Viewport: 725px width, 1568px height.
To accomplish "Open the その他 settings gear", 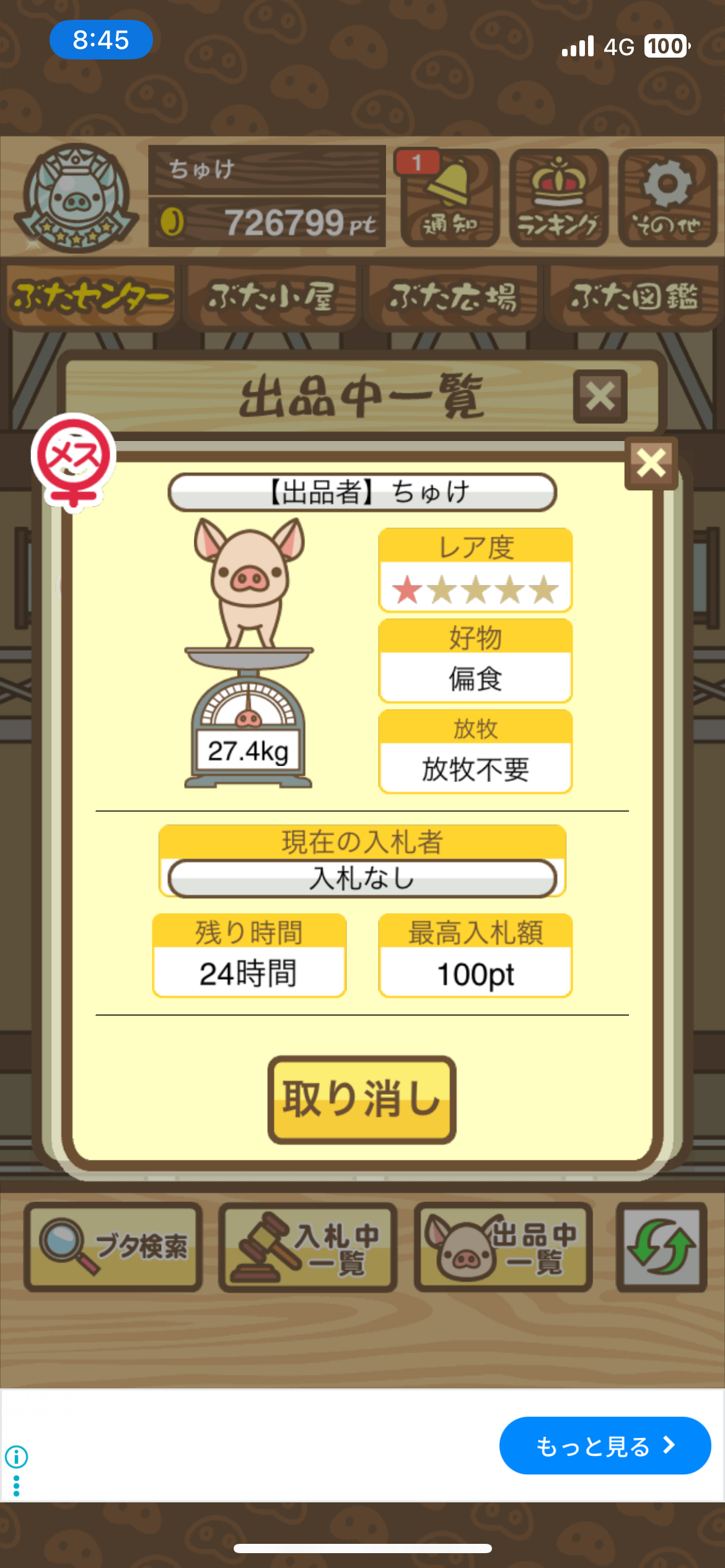I will click(667, 198).
